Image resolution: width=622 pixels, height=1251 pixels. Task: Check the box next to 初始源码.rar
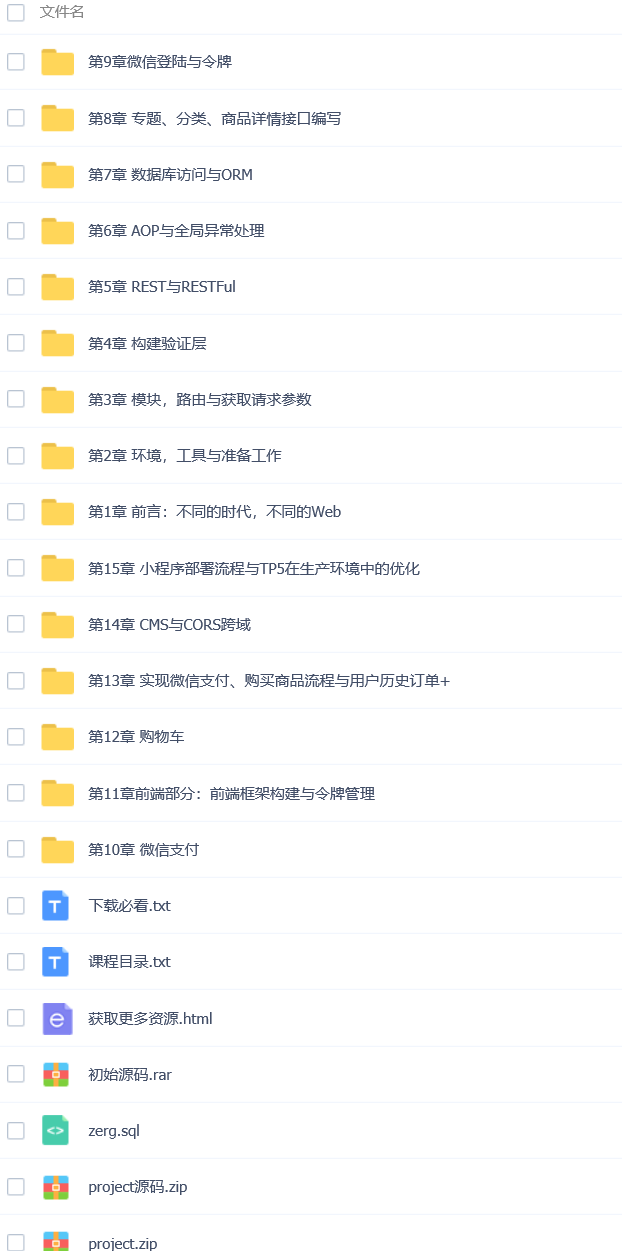click(16, 1074)
